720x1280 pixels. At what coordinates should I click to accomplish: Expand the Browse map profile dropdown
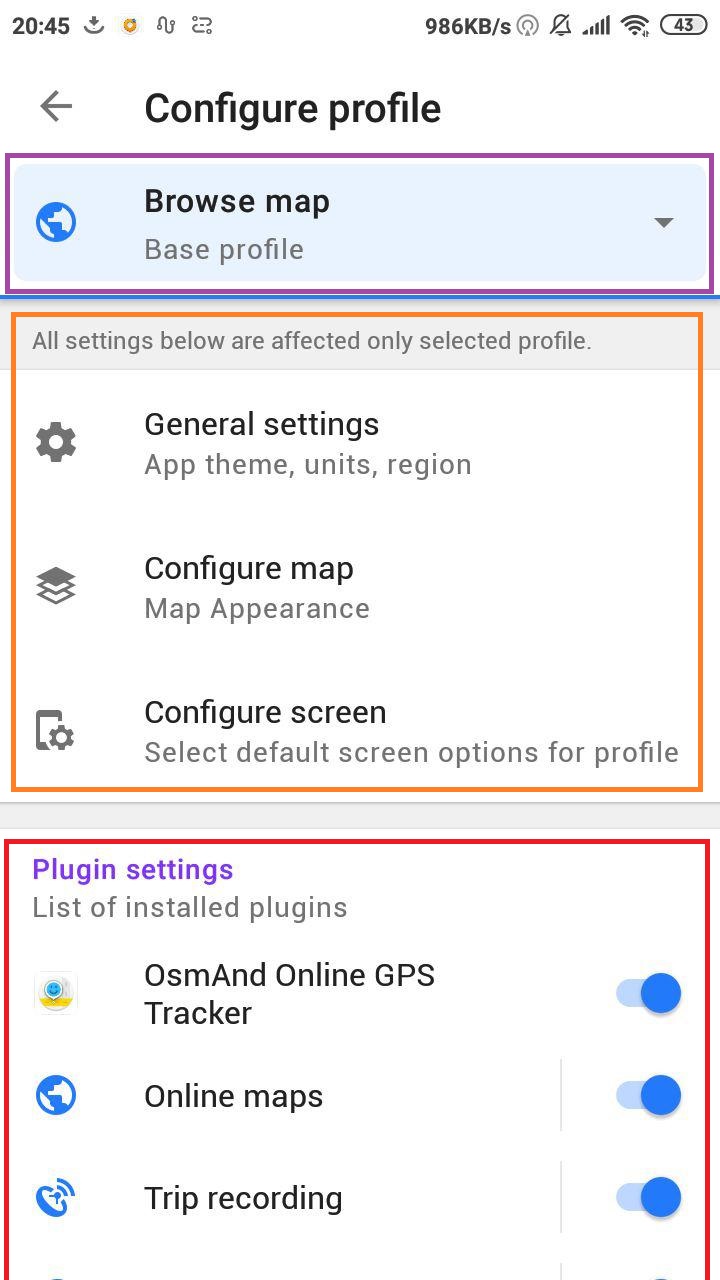663,222
